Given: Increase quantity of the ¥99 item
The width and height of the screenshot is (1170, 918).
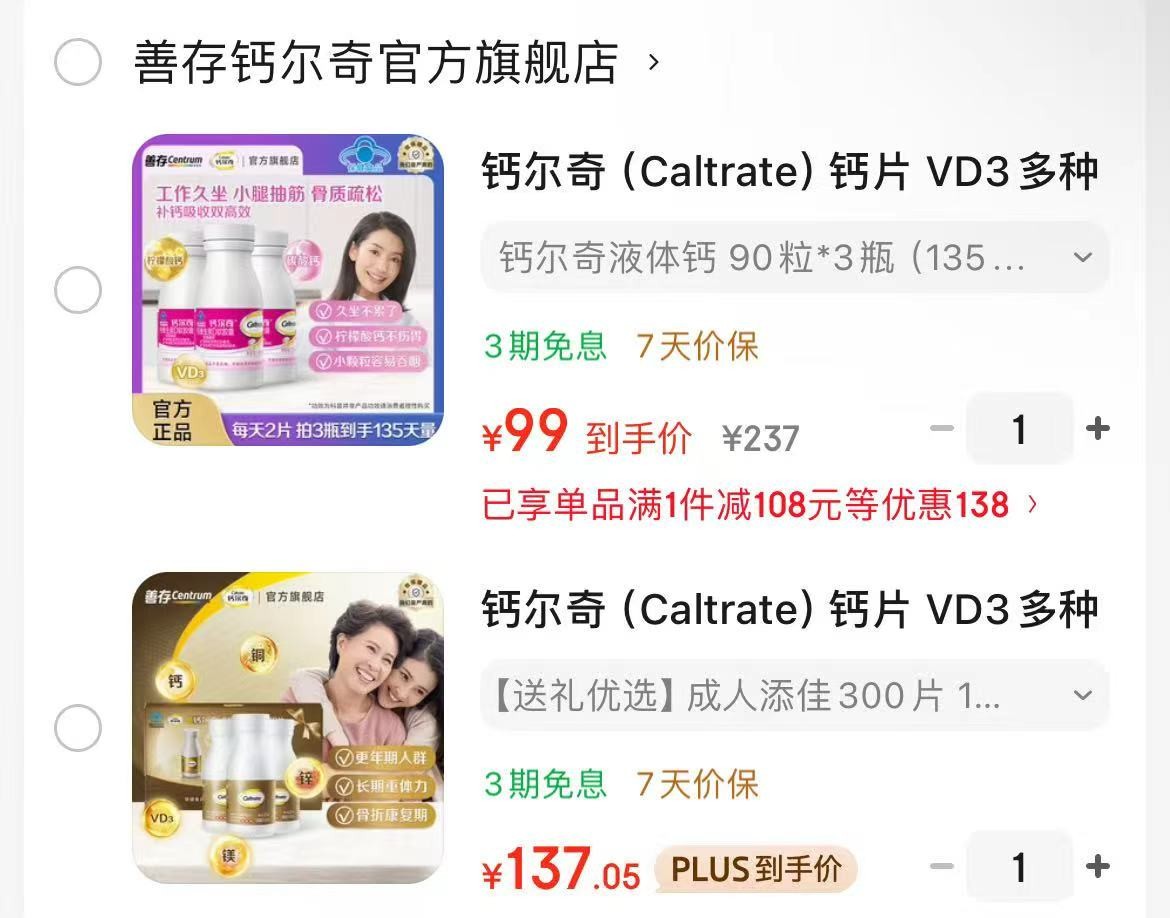Looking at the screenshot, I should 1097,428.
